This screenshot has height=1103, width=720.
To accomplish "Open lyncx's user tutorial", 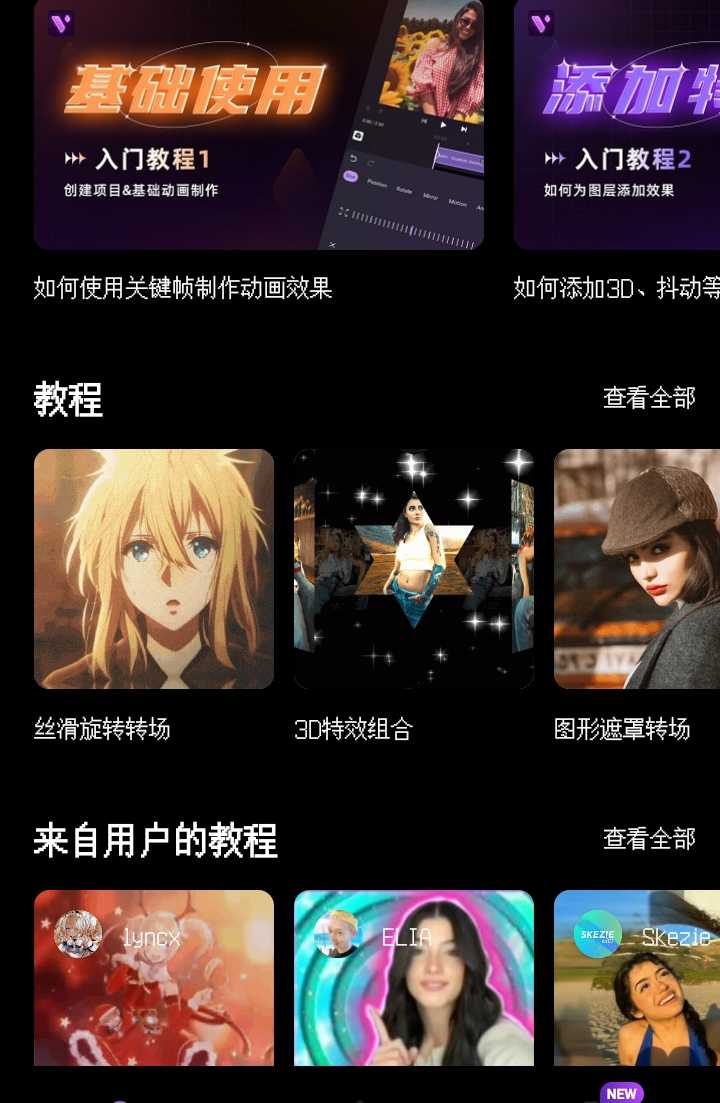I will tap(154, 978).
